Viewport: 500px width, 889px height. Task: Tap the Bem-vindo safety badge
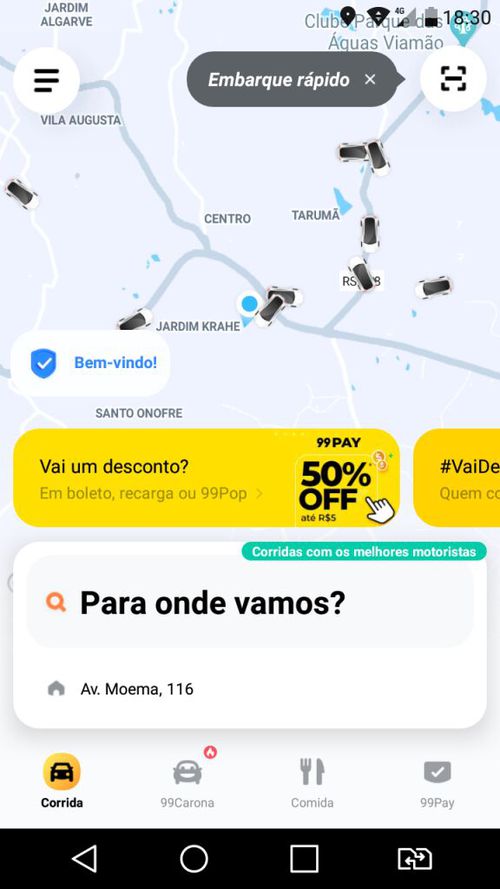(91, 363)
